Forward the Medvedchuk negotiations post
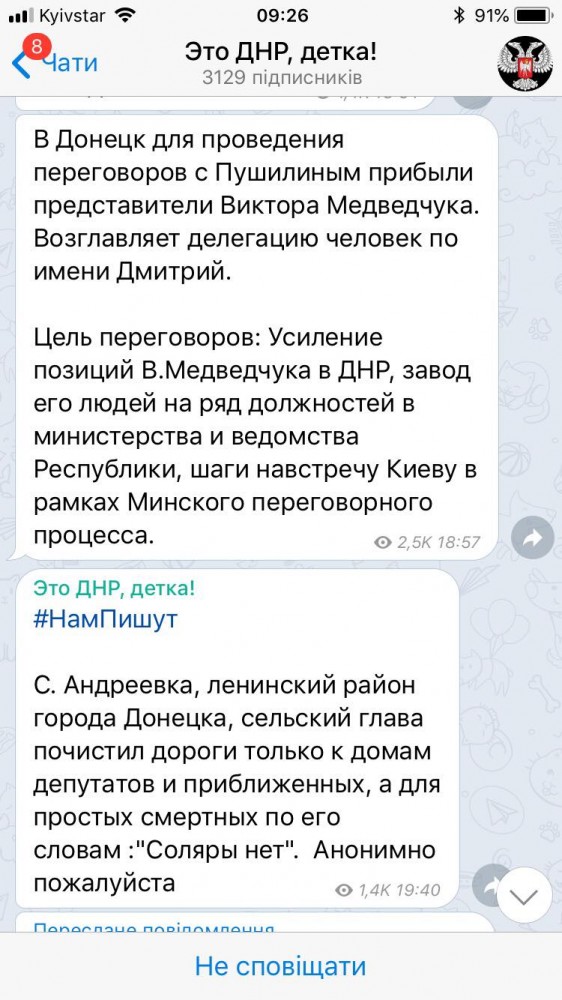This screenshot has width=562, height=1000. [x=532, y=538]
